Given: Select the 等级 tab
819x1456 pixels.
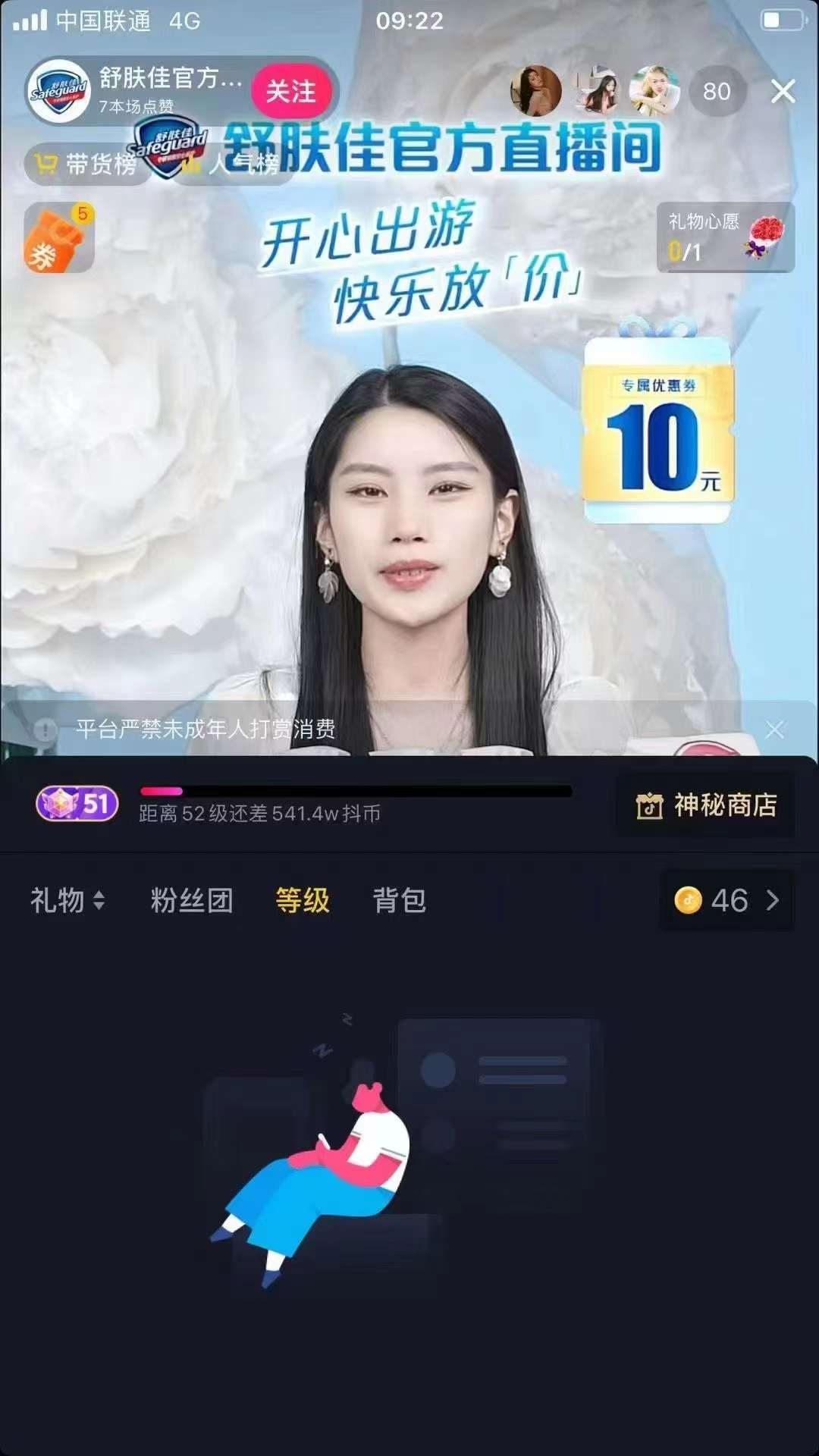Looking at the screenshot, I should 303,901.
